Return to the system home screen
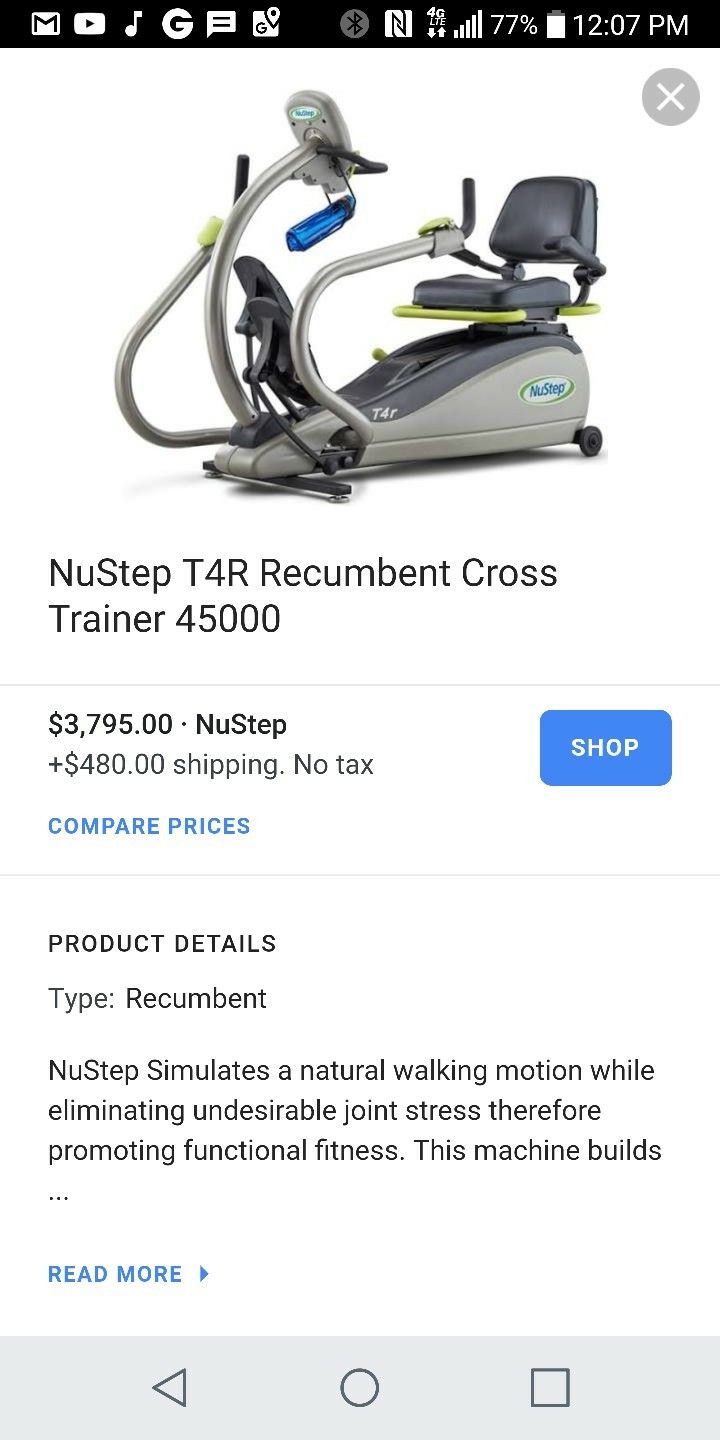Viewport: 720px width, 1440px height. (360, 1388)
